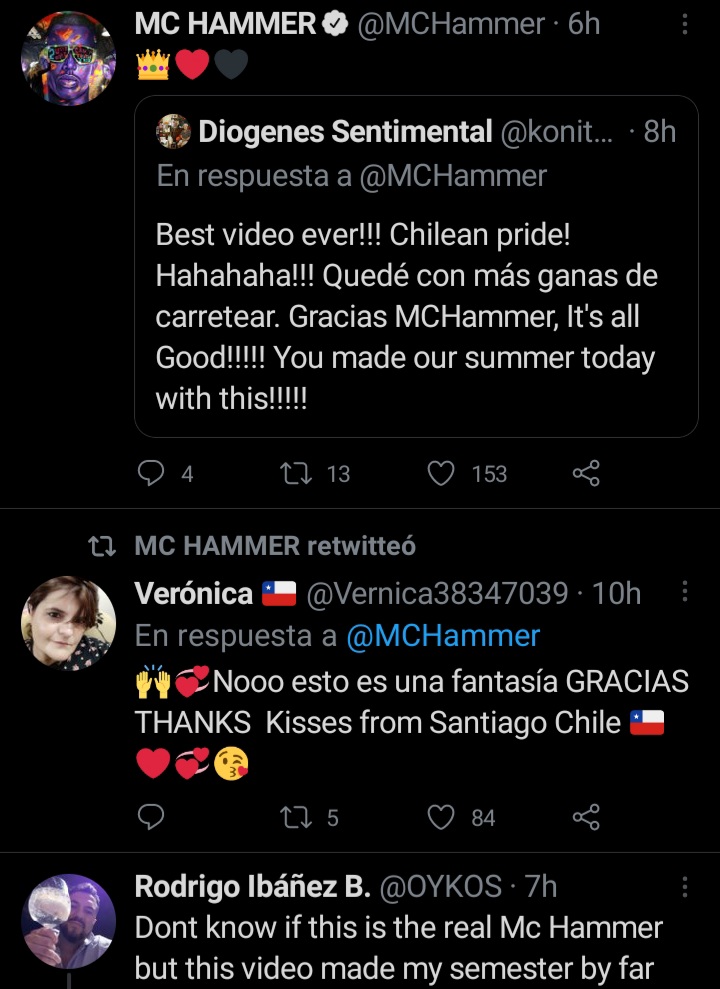Retweet MC HAMMER's tweet with 13 retweets

click(297, 473)
